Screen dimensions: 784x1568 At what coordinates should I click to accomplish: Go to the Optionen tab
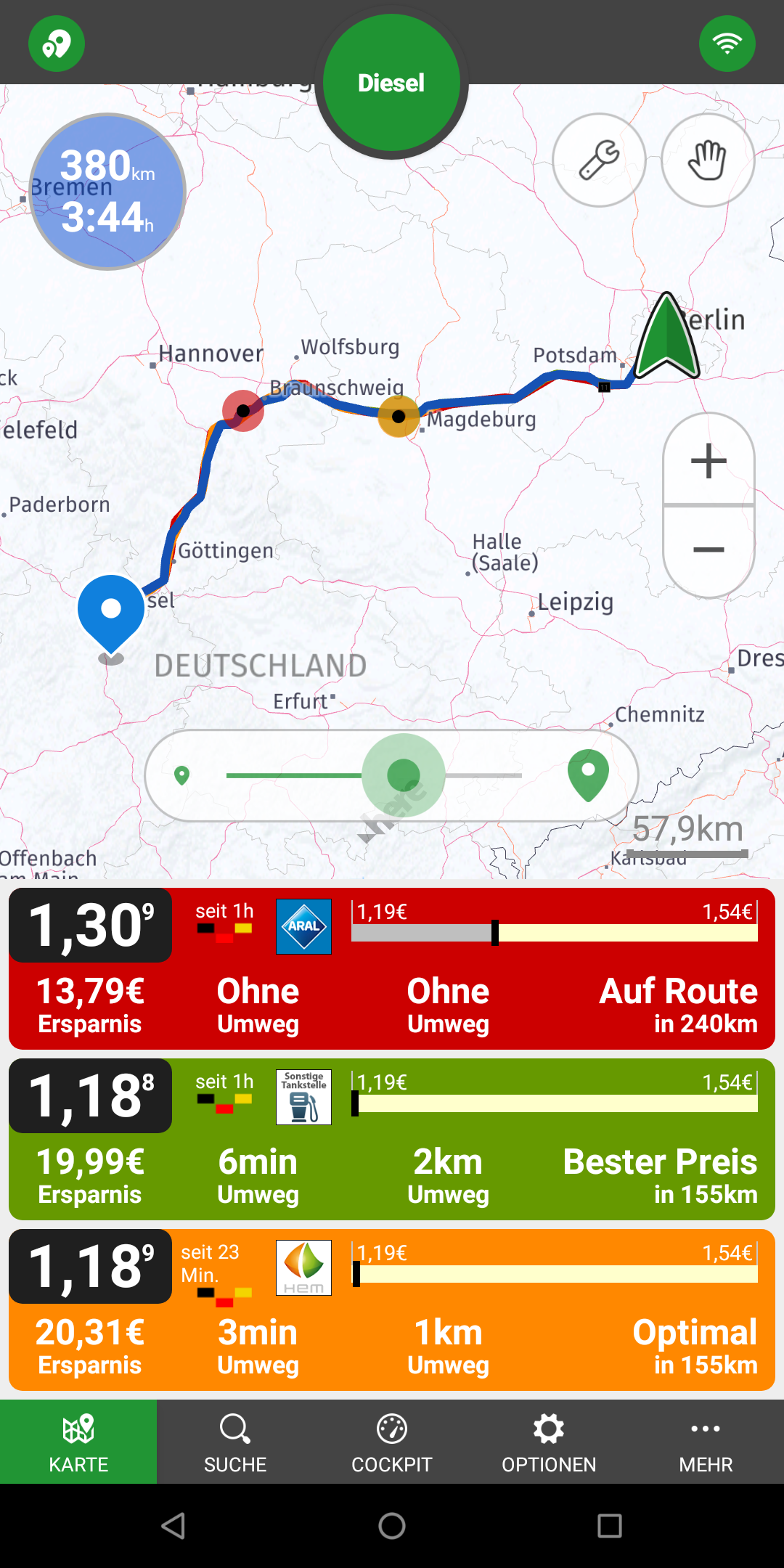click(549, 1442)
